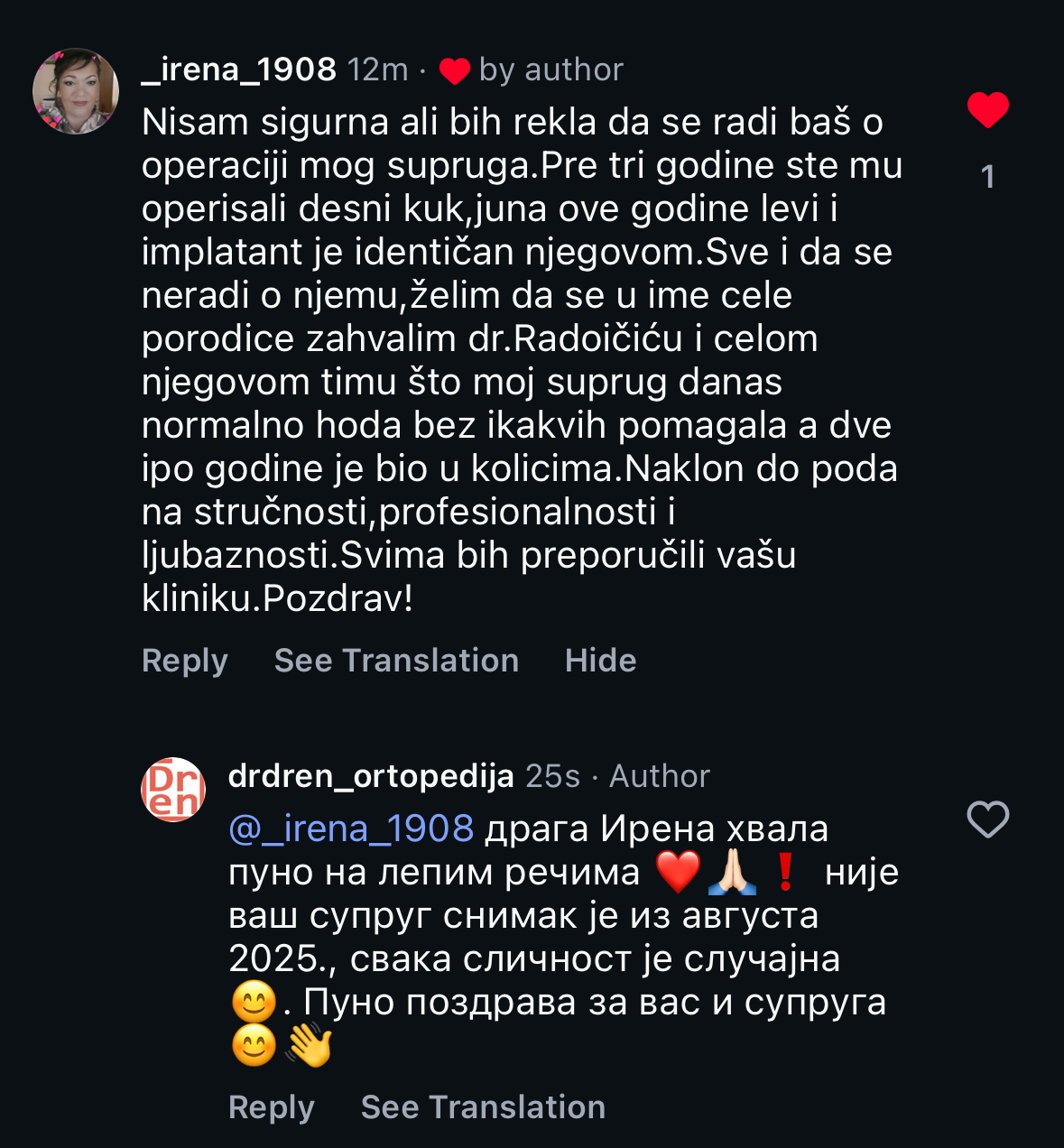Image resolution: width=1064 pixels, height=1148 pixels.
Task: Expand translation of _irena_1908's comment
Action: [396, 661]
